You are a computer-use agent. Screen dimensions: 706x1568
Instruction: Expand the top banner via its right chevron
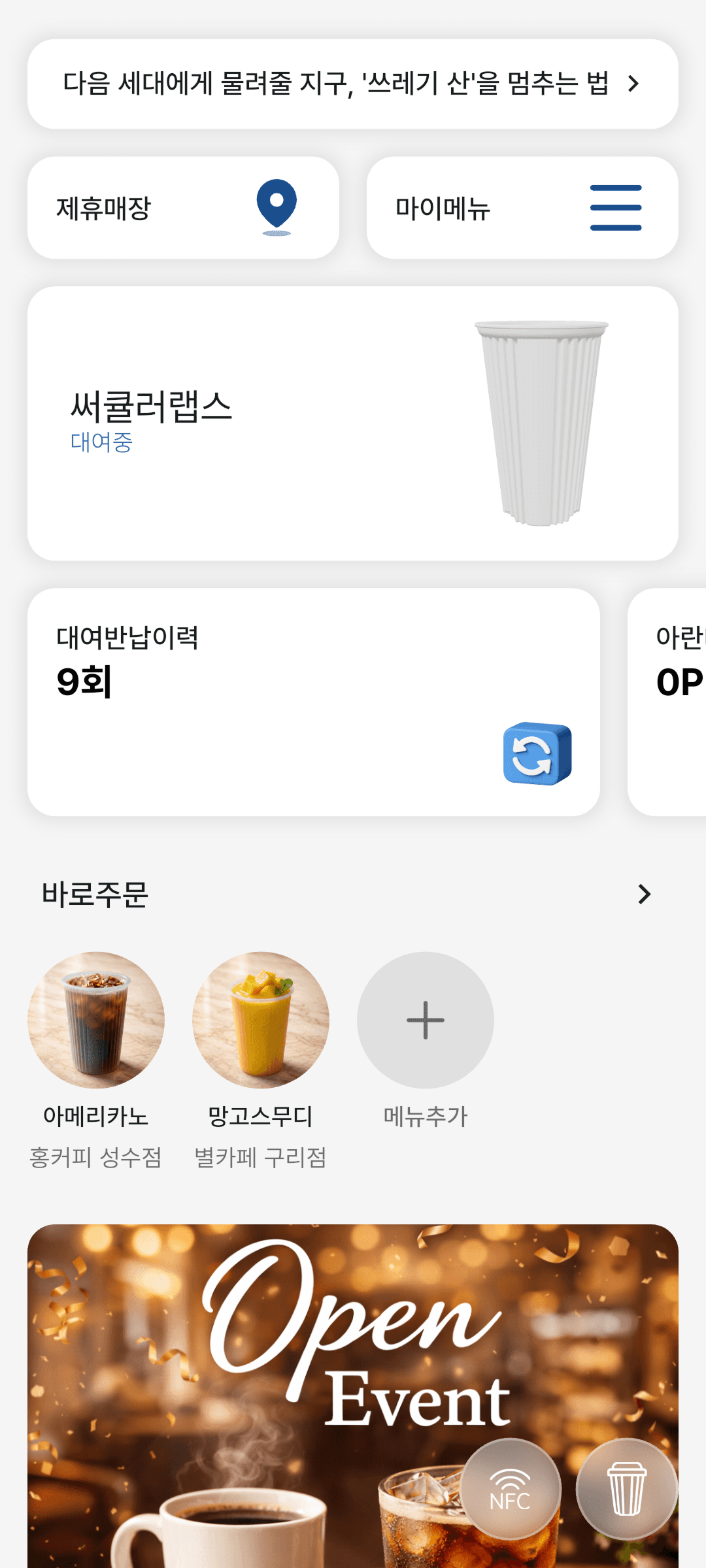pos(633,83)
